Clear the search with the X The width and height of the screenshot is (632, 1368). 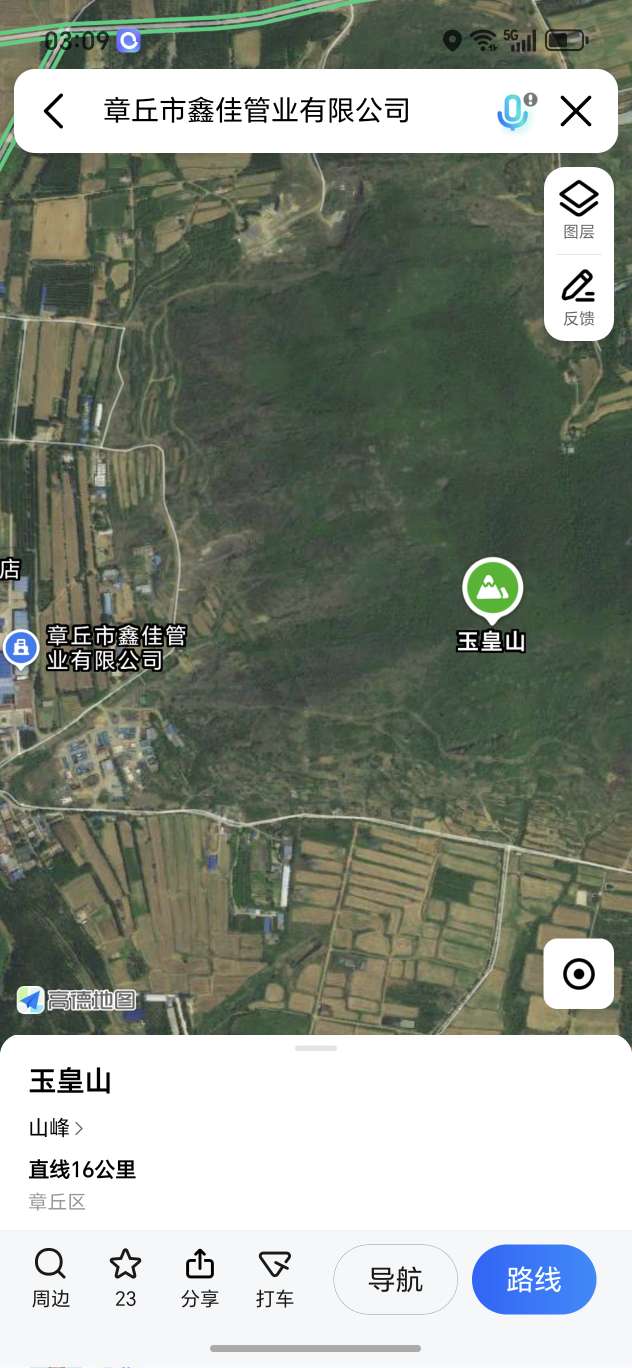coord(576,111)
